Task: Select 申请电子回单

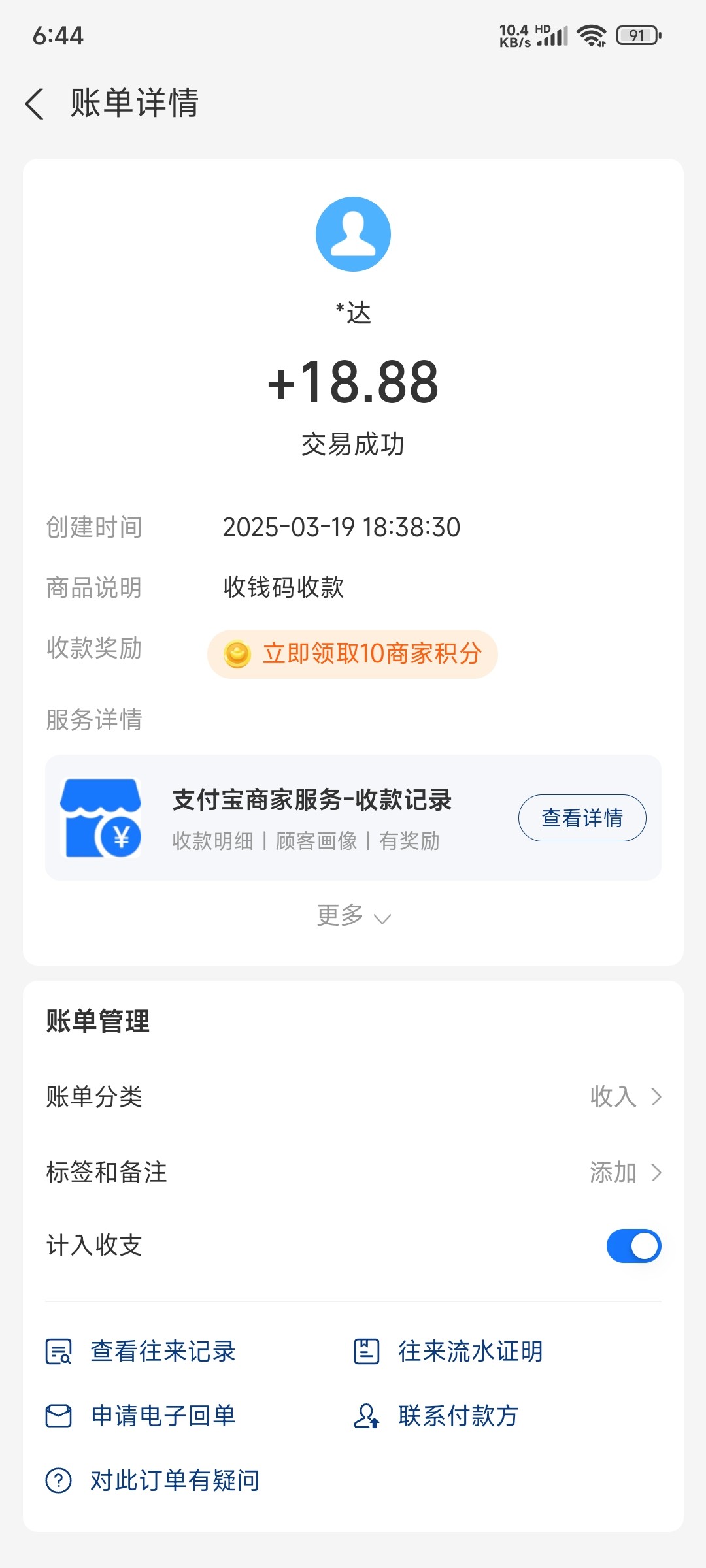Action: pos(141,1416)
